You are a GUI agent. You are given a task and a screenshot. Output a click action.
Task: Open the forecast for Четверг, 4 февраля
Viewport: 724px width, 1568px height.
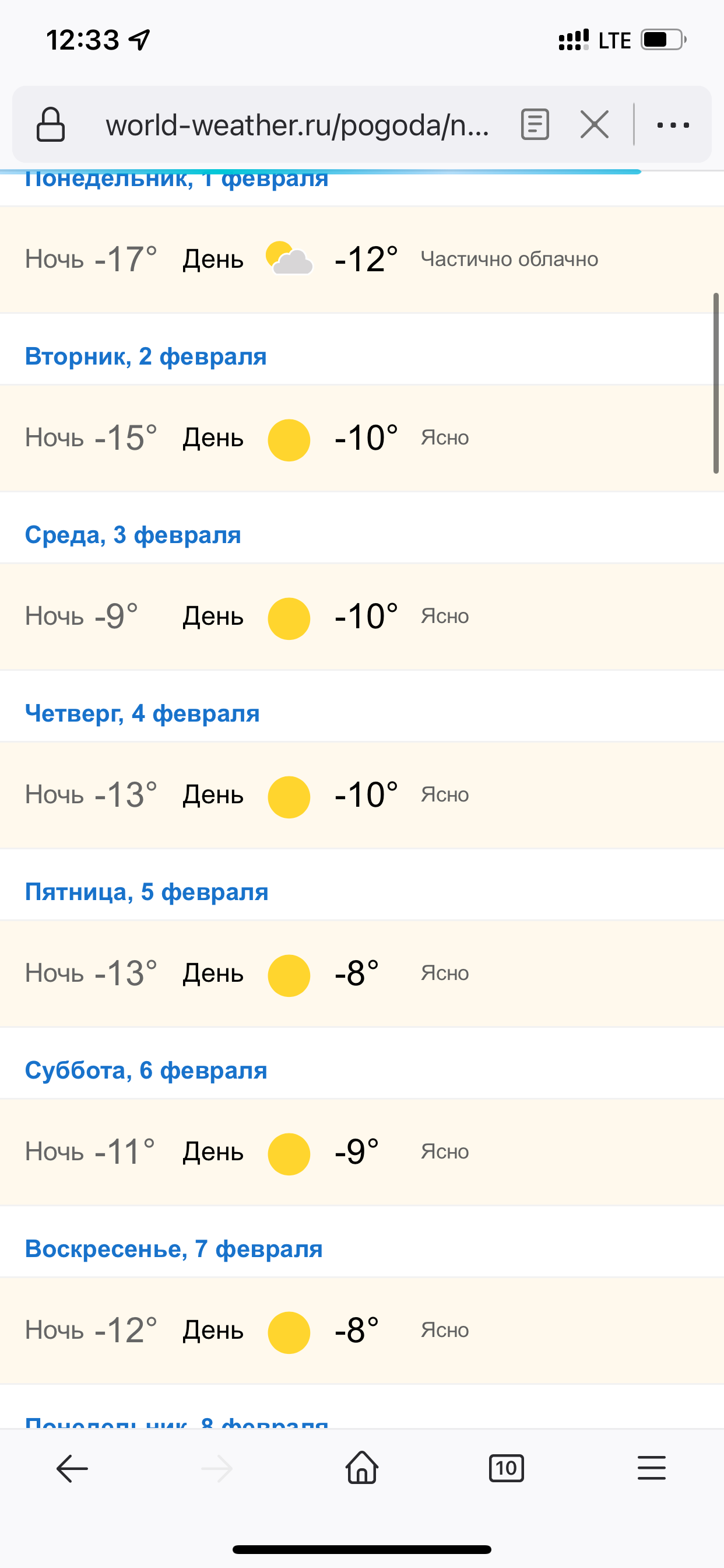point(142,713)
